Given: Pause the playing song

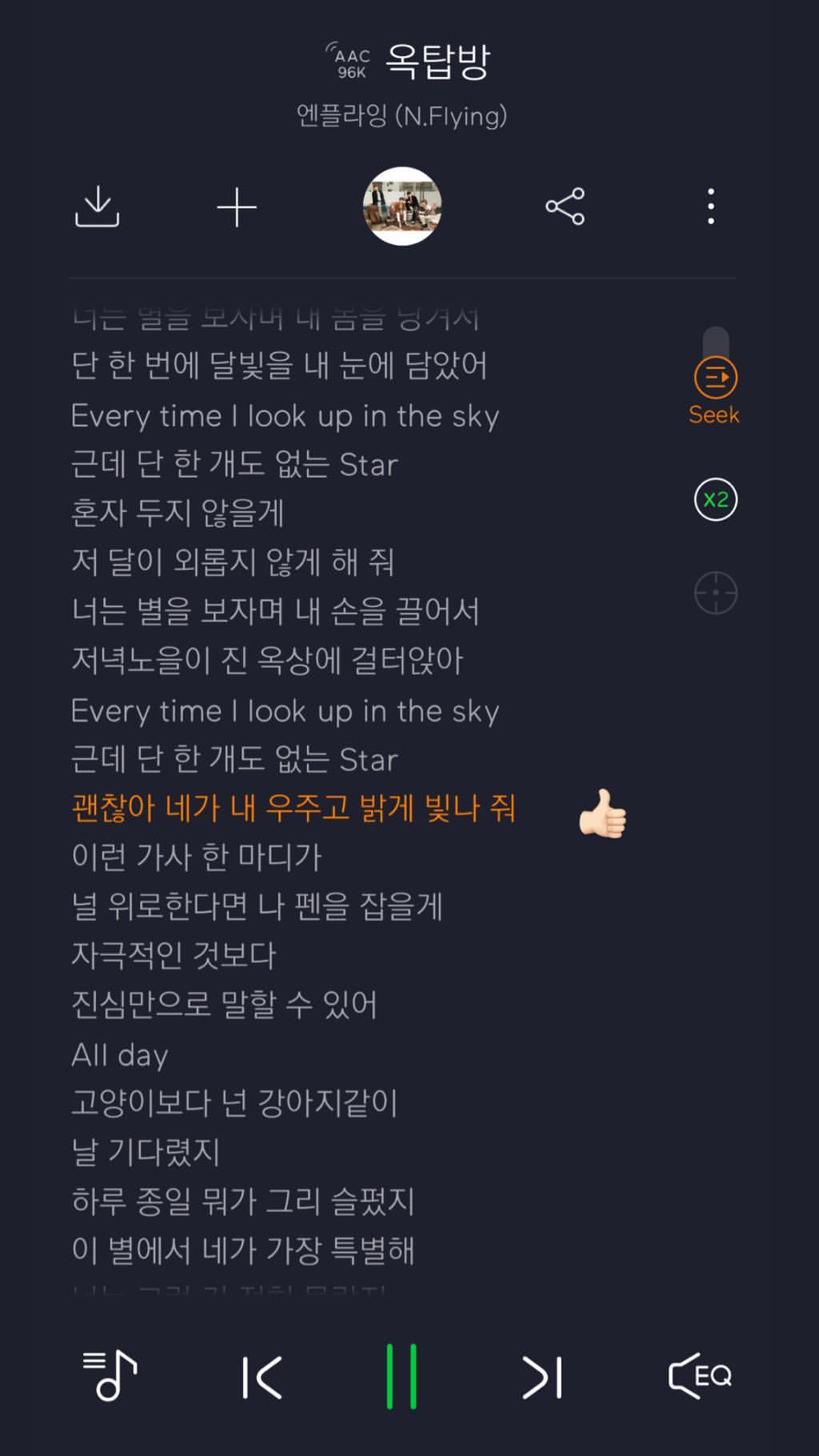Looking at the screenshot, I should 402,1376.
